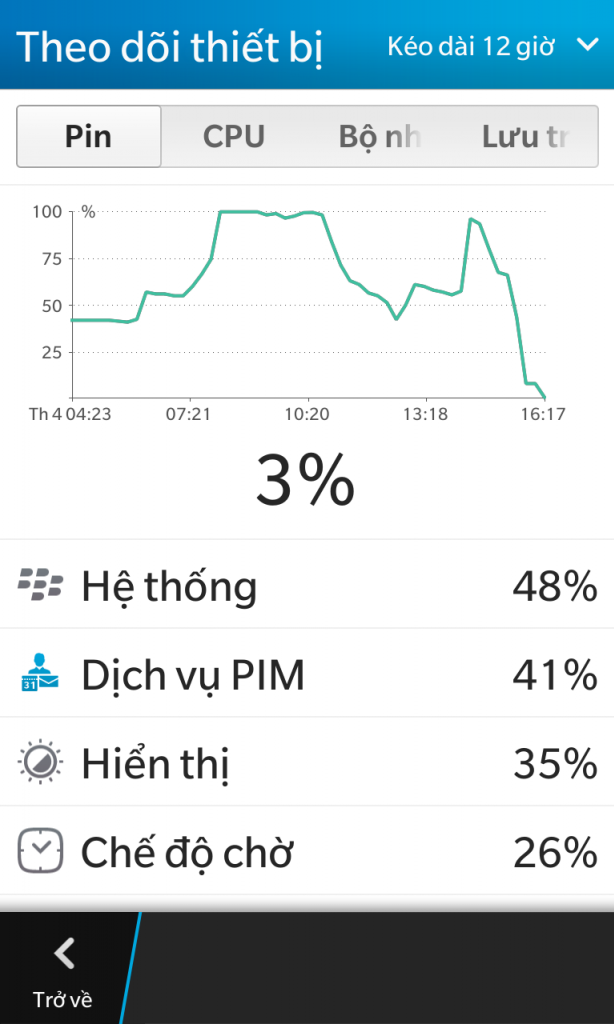Open Hệ thống battery usage details
Image resolution: width=614 pixels, height=1024 pixels.
307,585
